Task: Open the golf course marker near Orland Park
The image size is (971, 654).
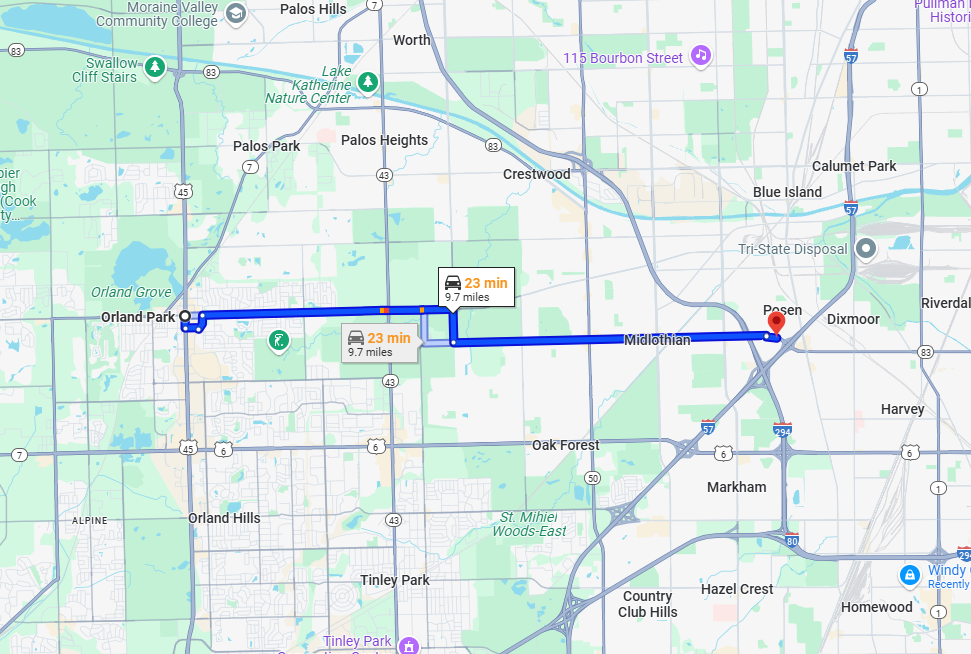Action: [279, 342]
